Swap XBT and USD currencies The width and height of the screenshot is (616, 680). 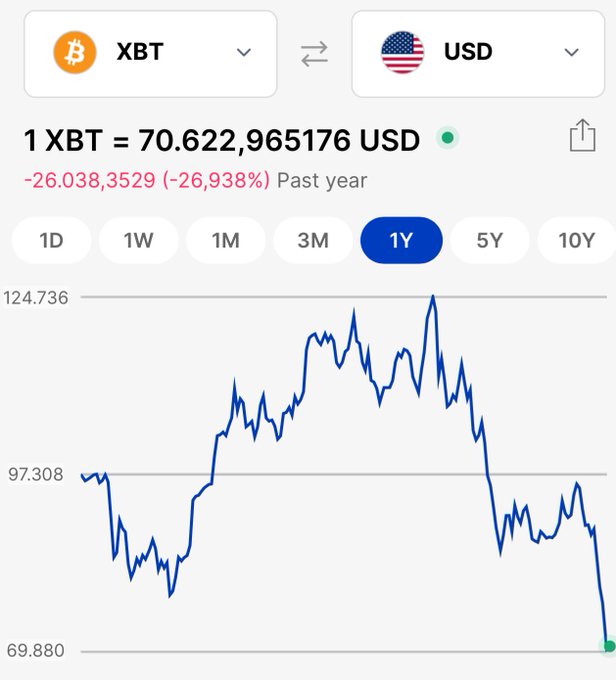[314, 54]
